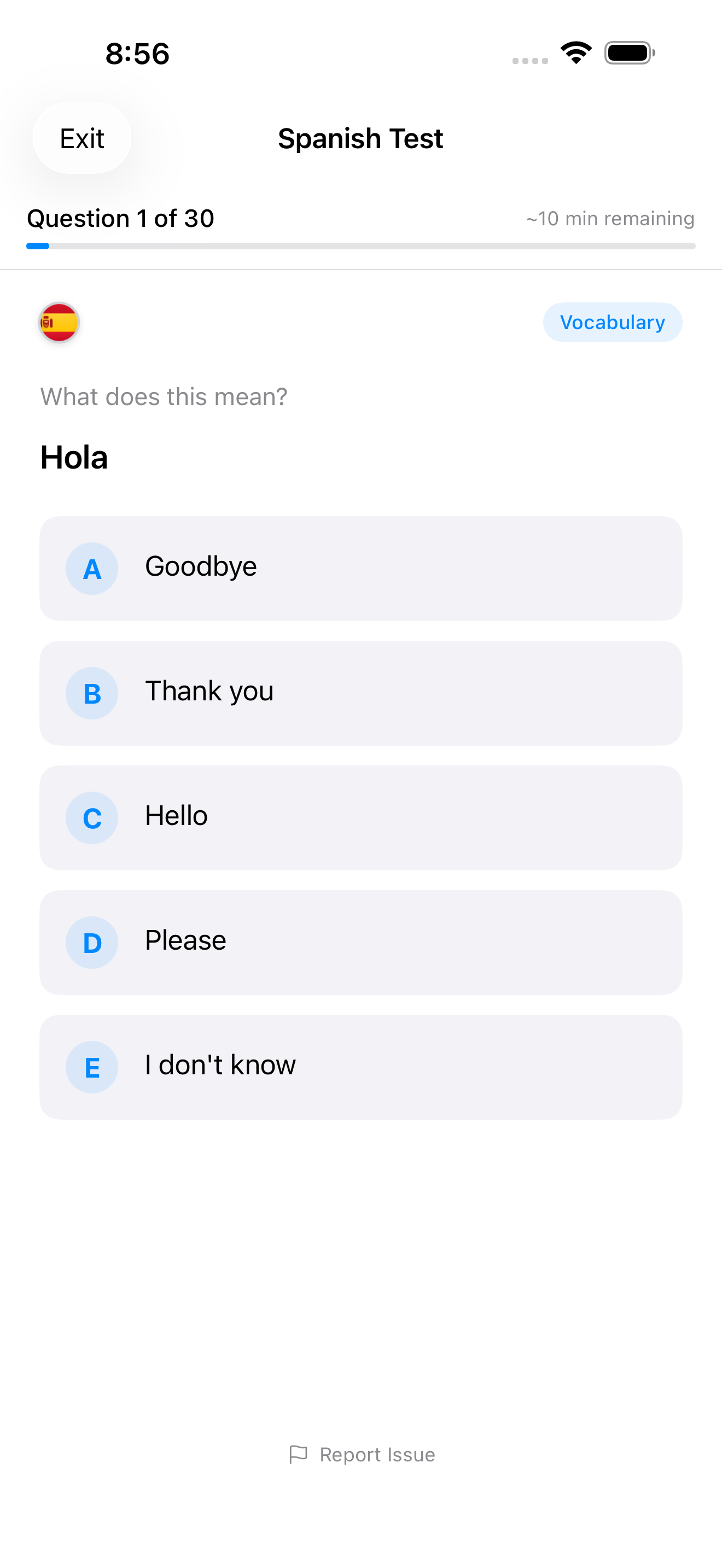Answer E, I don't know
722x1568 pixels.
360,1067
